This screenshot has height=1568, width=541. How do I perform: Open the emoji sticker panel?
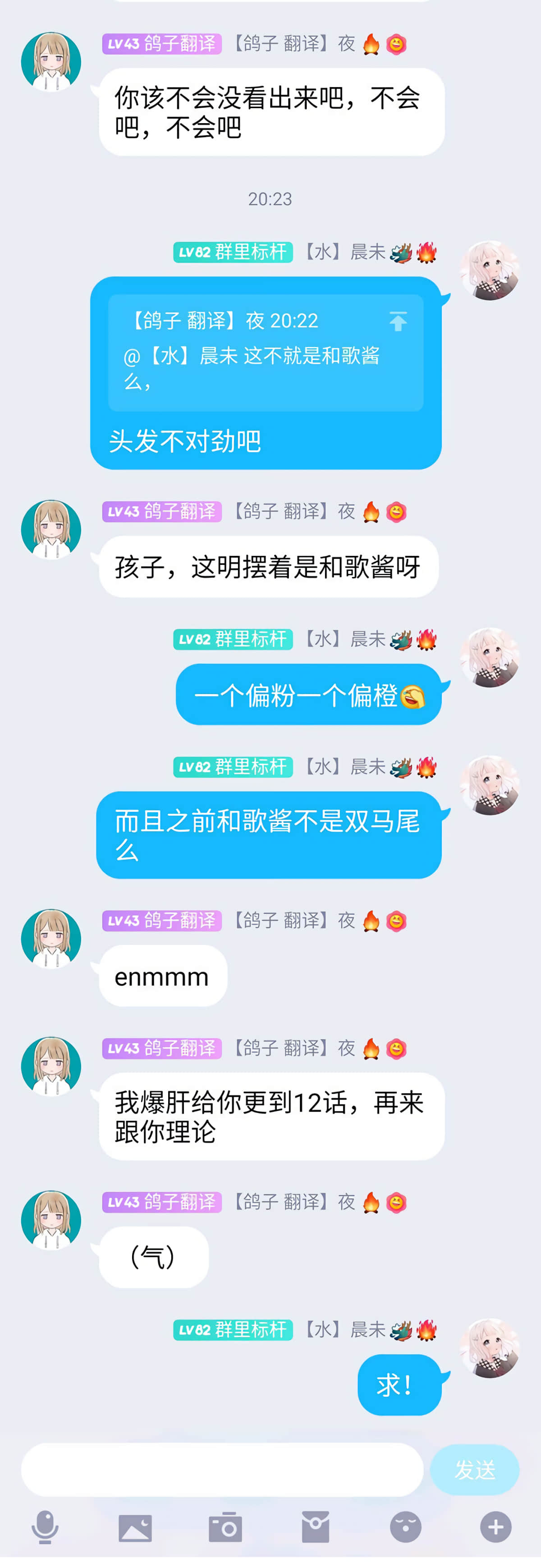(405, 1527)
